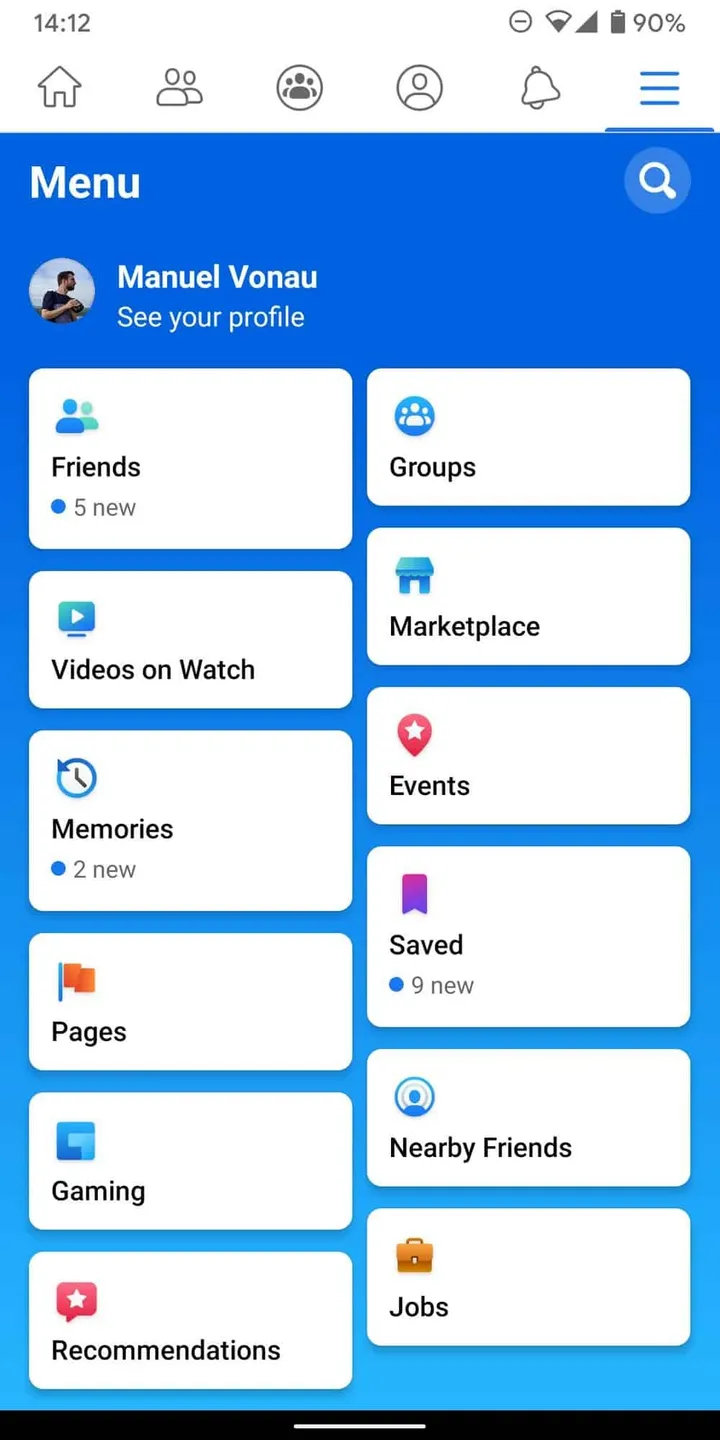
Task: Open the Groups card
Action: click(x=528, y=437)
